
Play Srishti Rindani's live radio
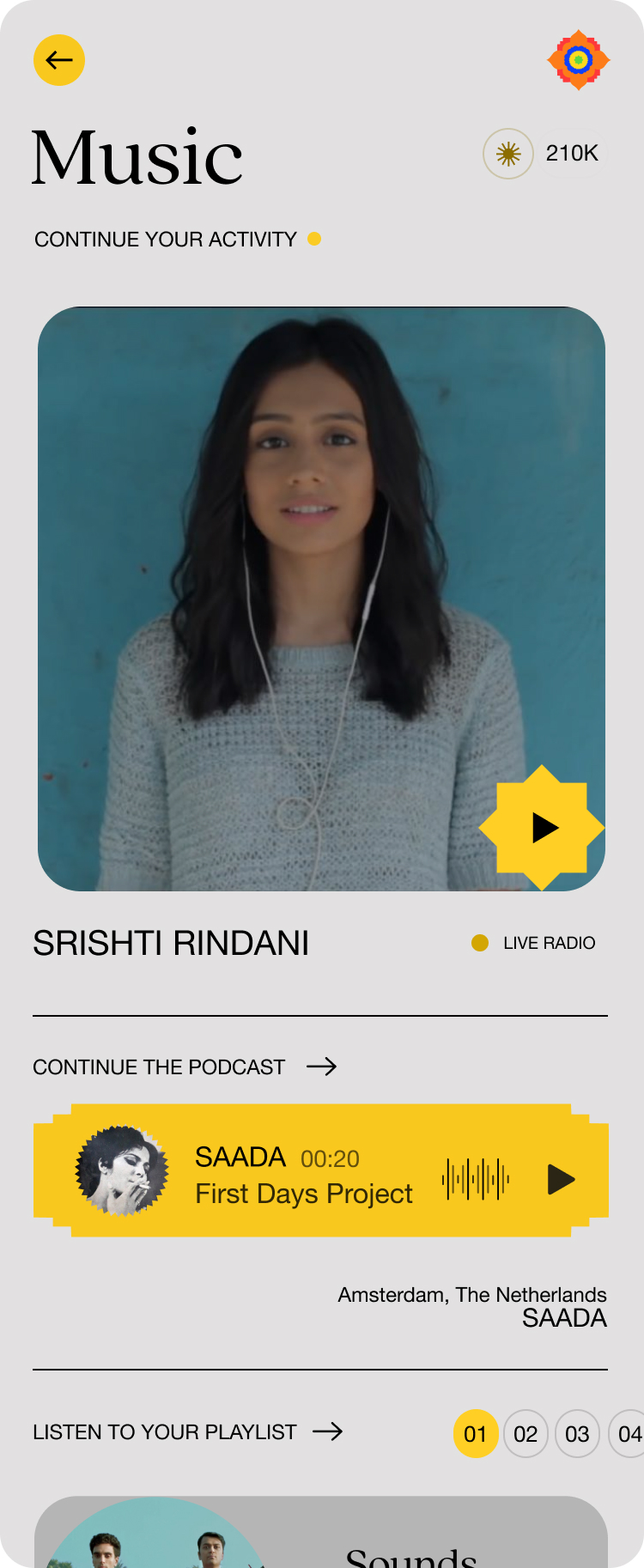pyautogui.click(x=543, y=828)
